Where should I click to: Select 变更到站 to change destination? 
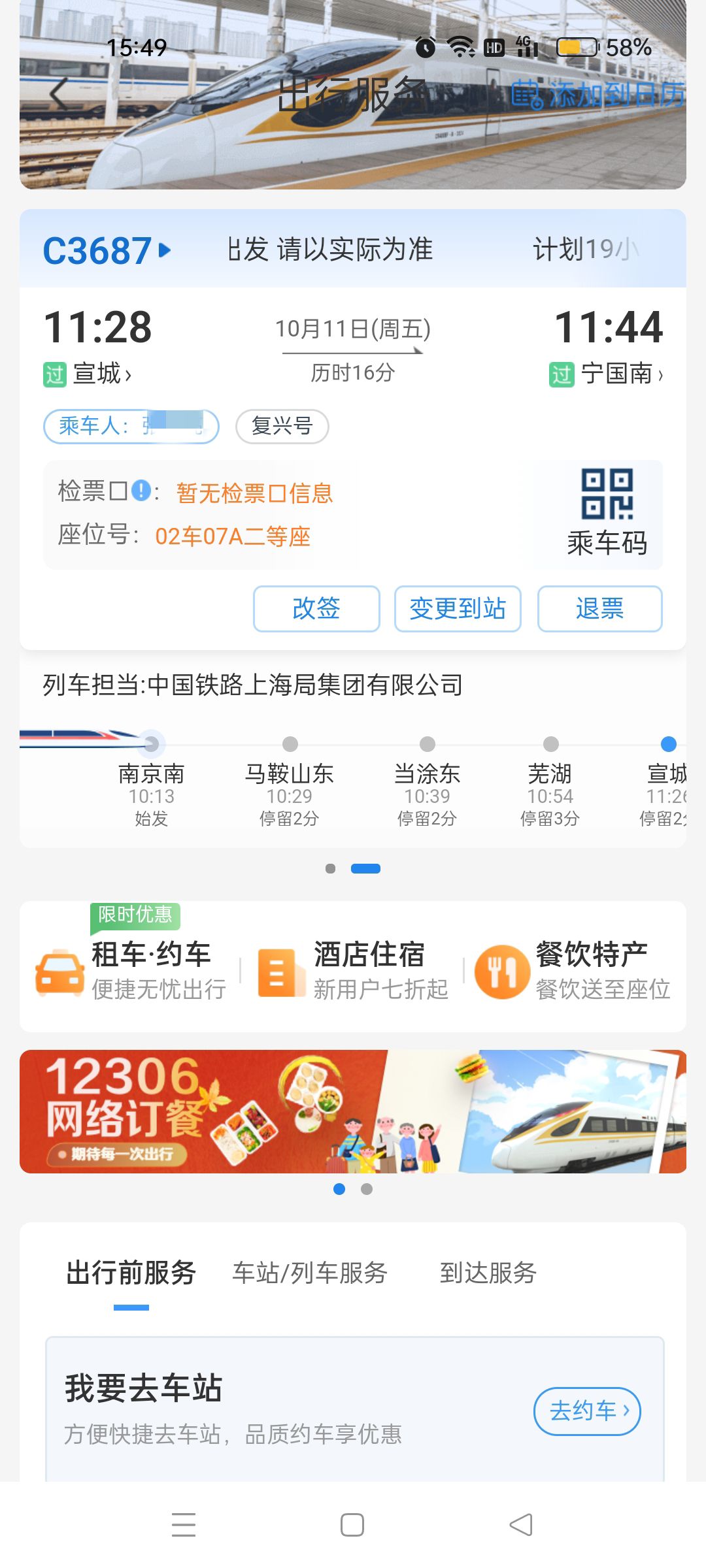click(458, 609)
